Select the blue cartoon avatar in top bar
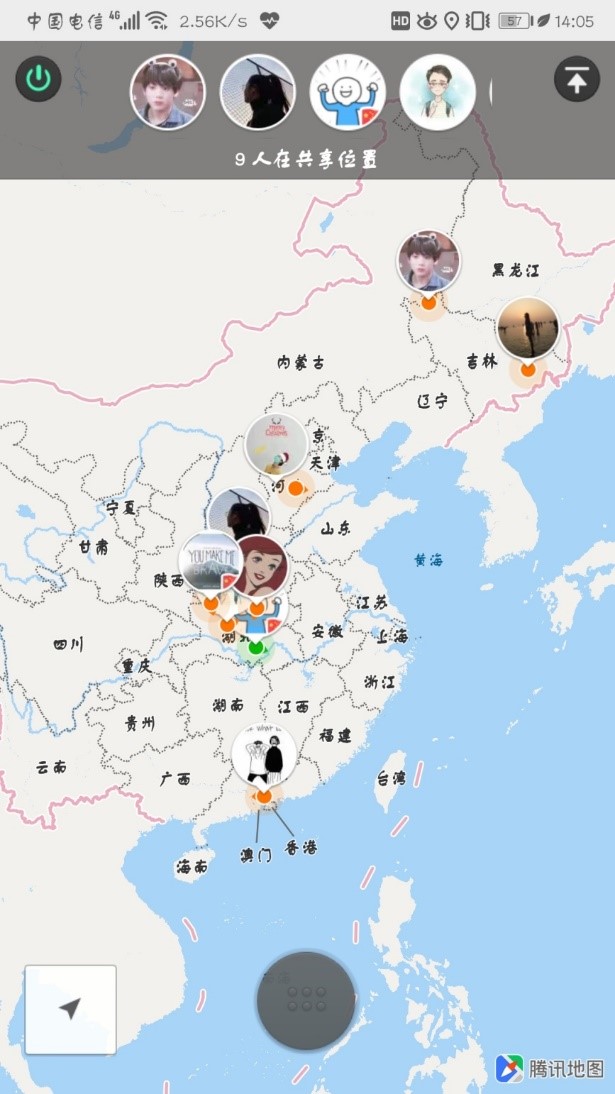Viewport: 615px width, 1094px height. [x=347, y=92]
